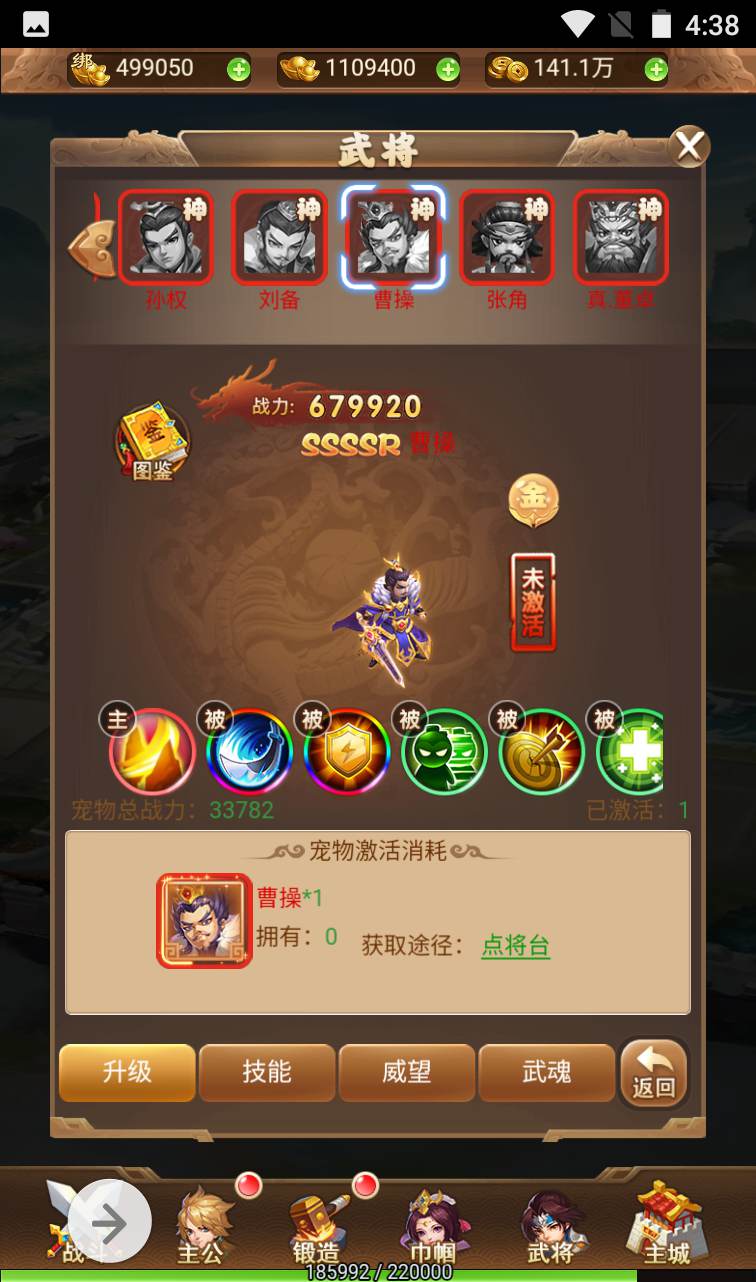Go to 主城 in the bottom bar

(x=666, y=1223)
